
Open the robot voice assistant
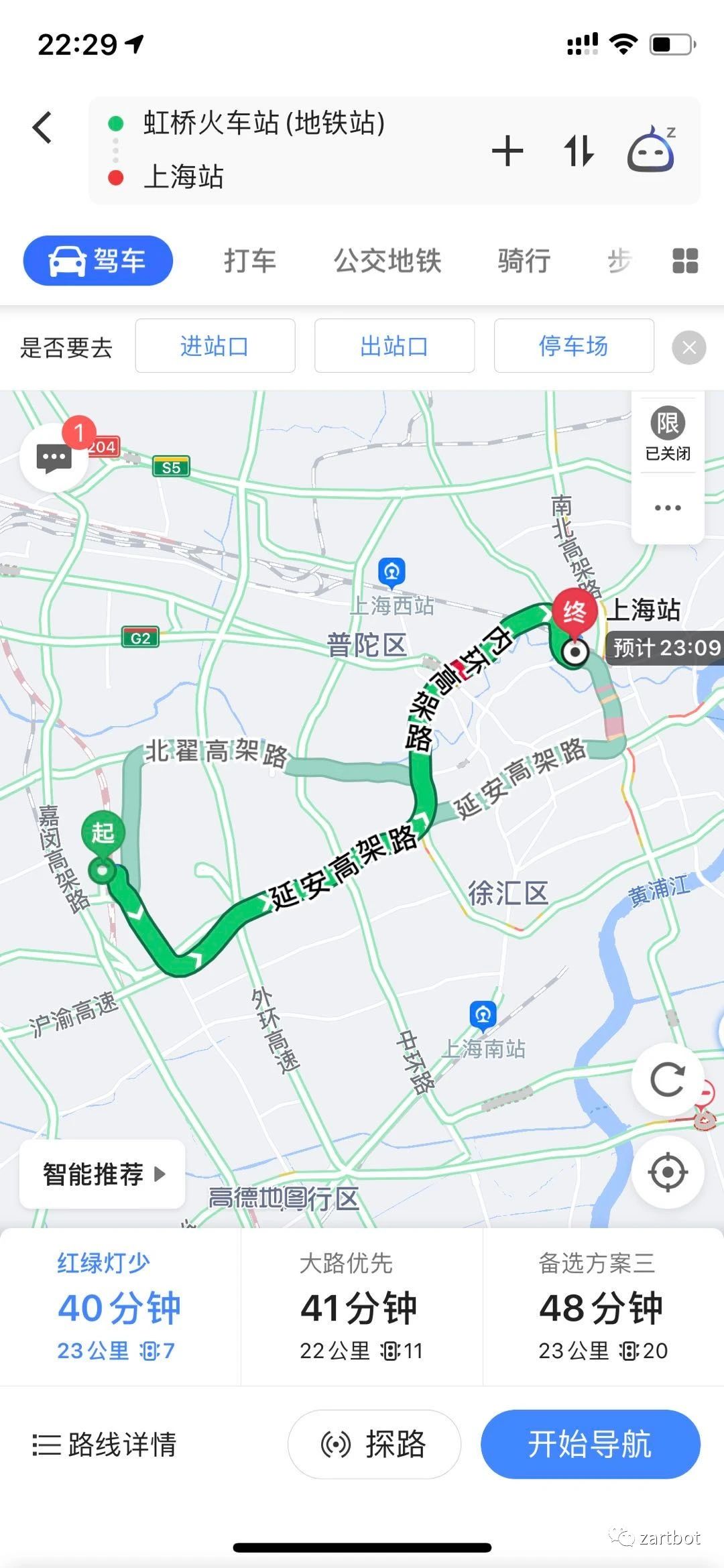651,151
